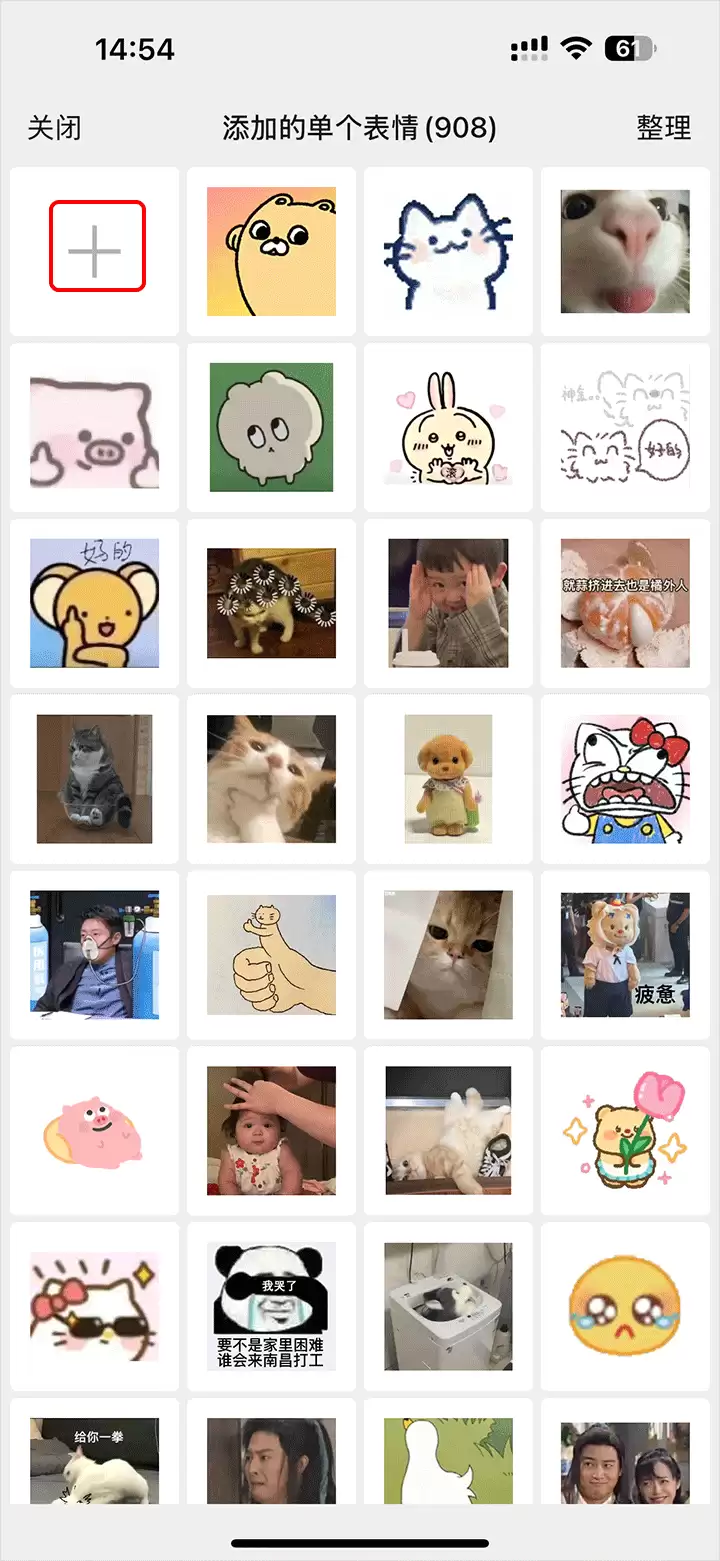The height and width of the screenshot is (1561, 720).
Task: Open the teddy dog toy in dress sticker
Action: click(x=448, y=779)
